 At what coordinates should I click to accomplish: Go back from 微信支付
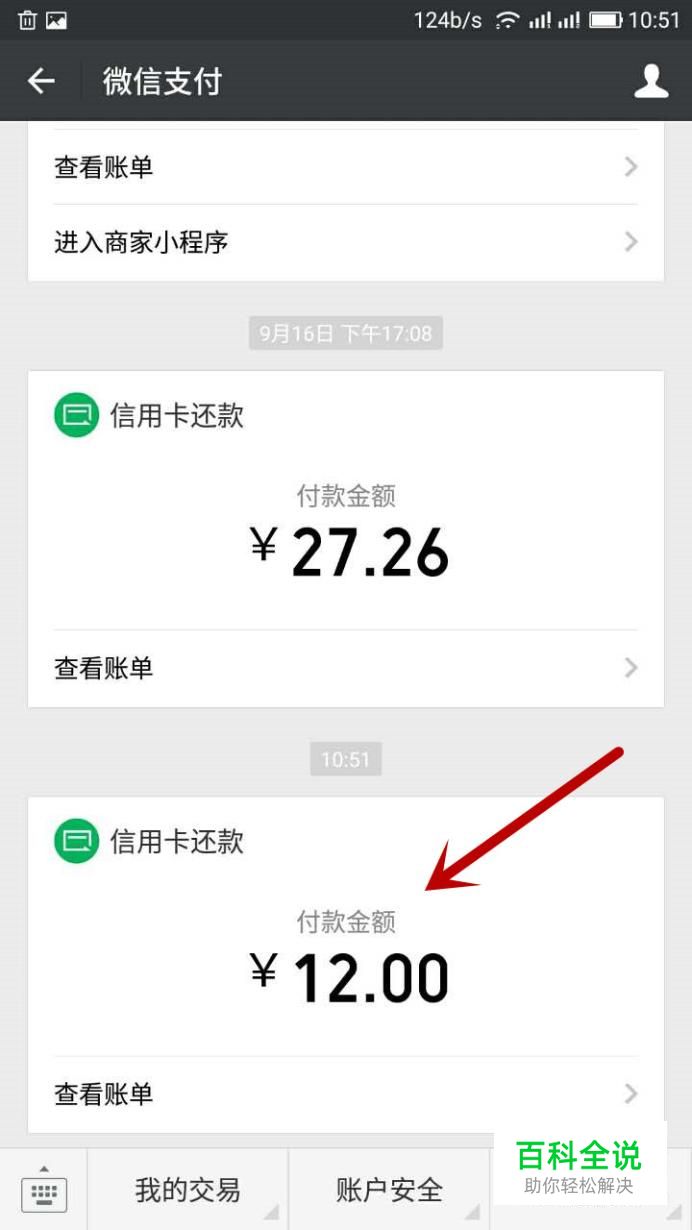point(41,81)
